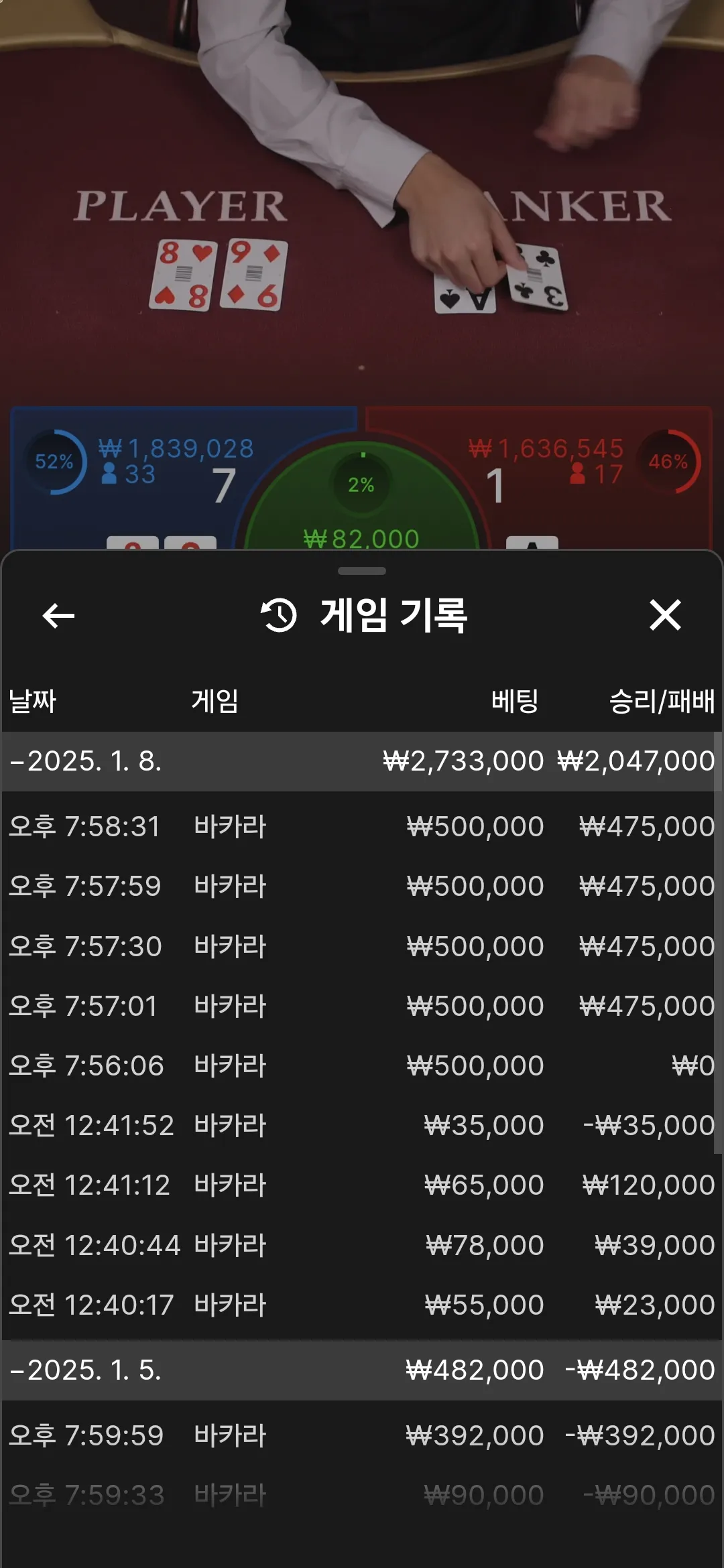
Task: Open the 오전 12:41:52 바카라 record
Action: coord(361,1125)
